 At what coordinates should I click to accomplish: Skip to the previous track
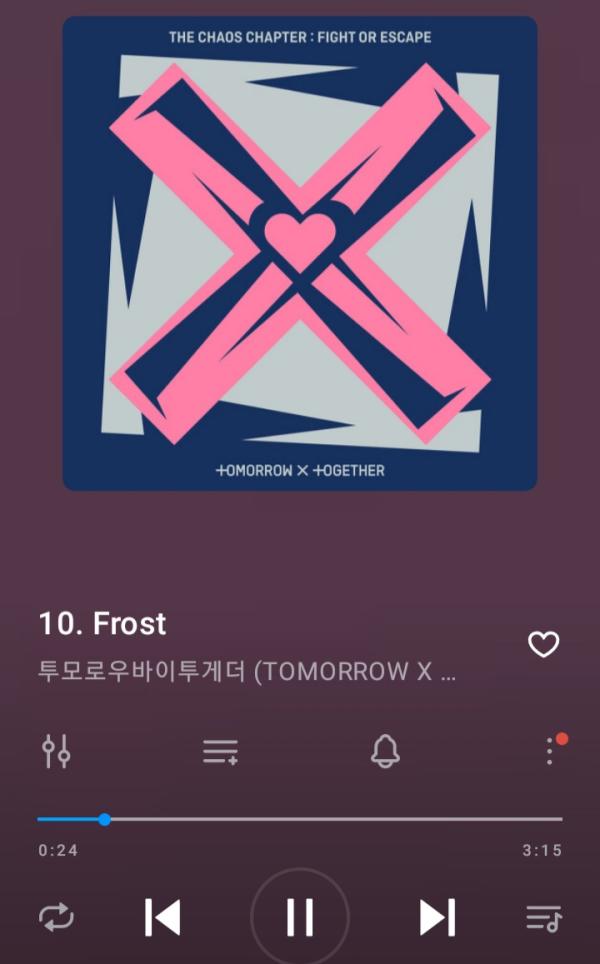click(x=162, y=917)
